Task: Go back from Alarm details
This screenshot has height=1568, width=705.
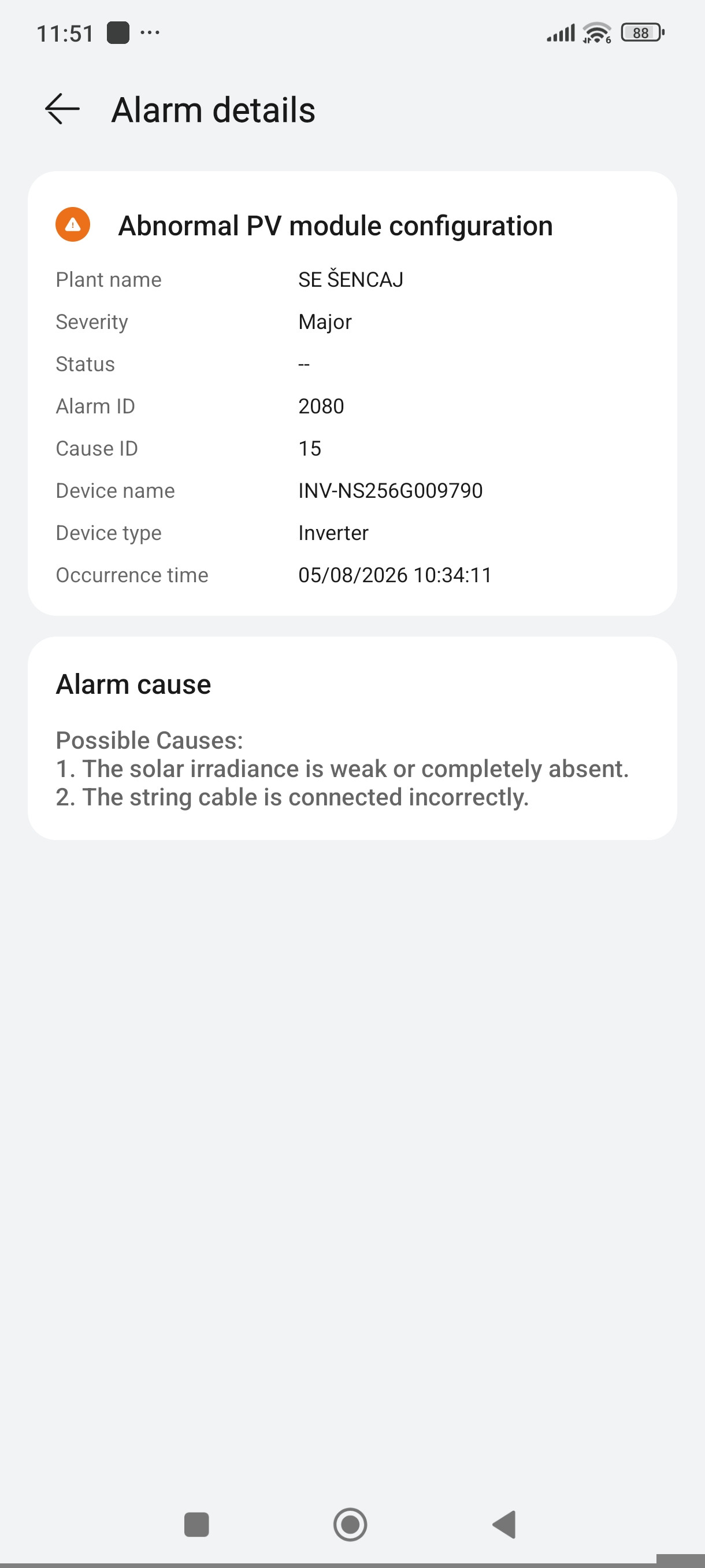Action: click(x=62, y=110)
